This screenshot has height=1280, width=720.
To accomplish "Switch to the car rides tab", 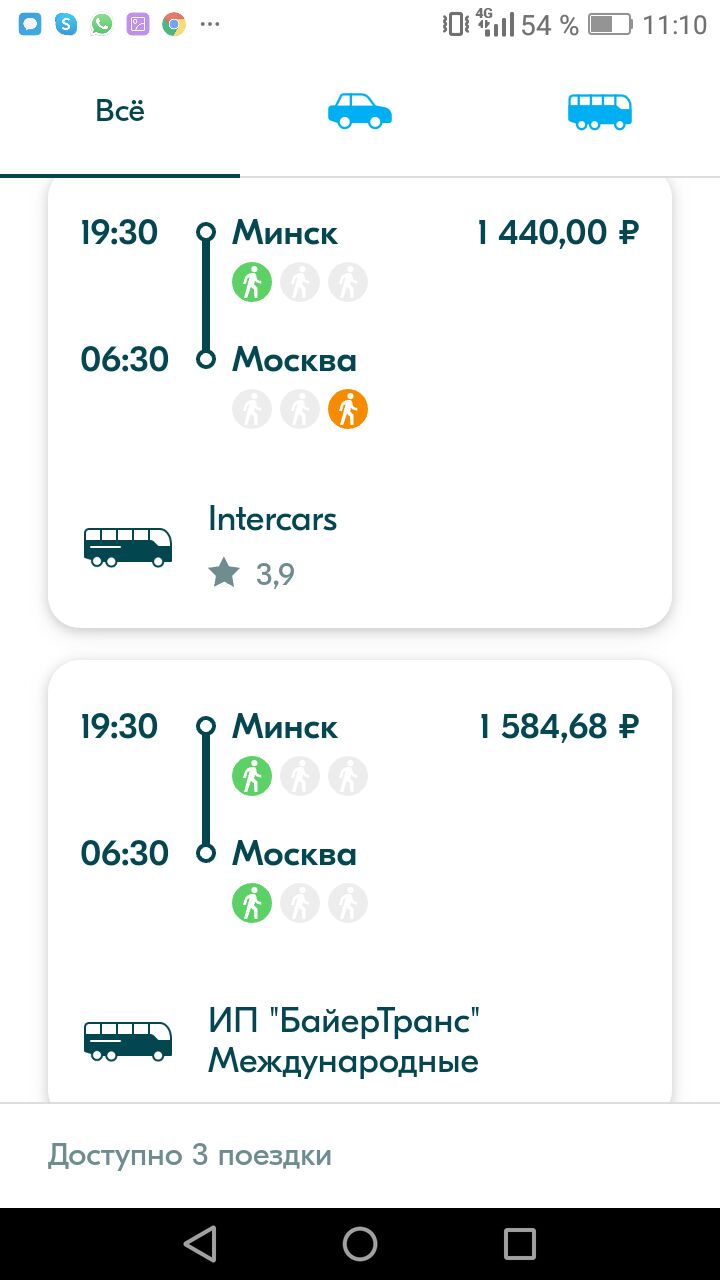I will (360, 111).
